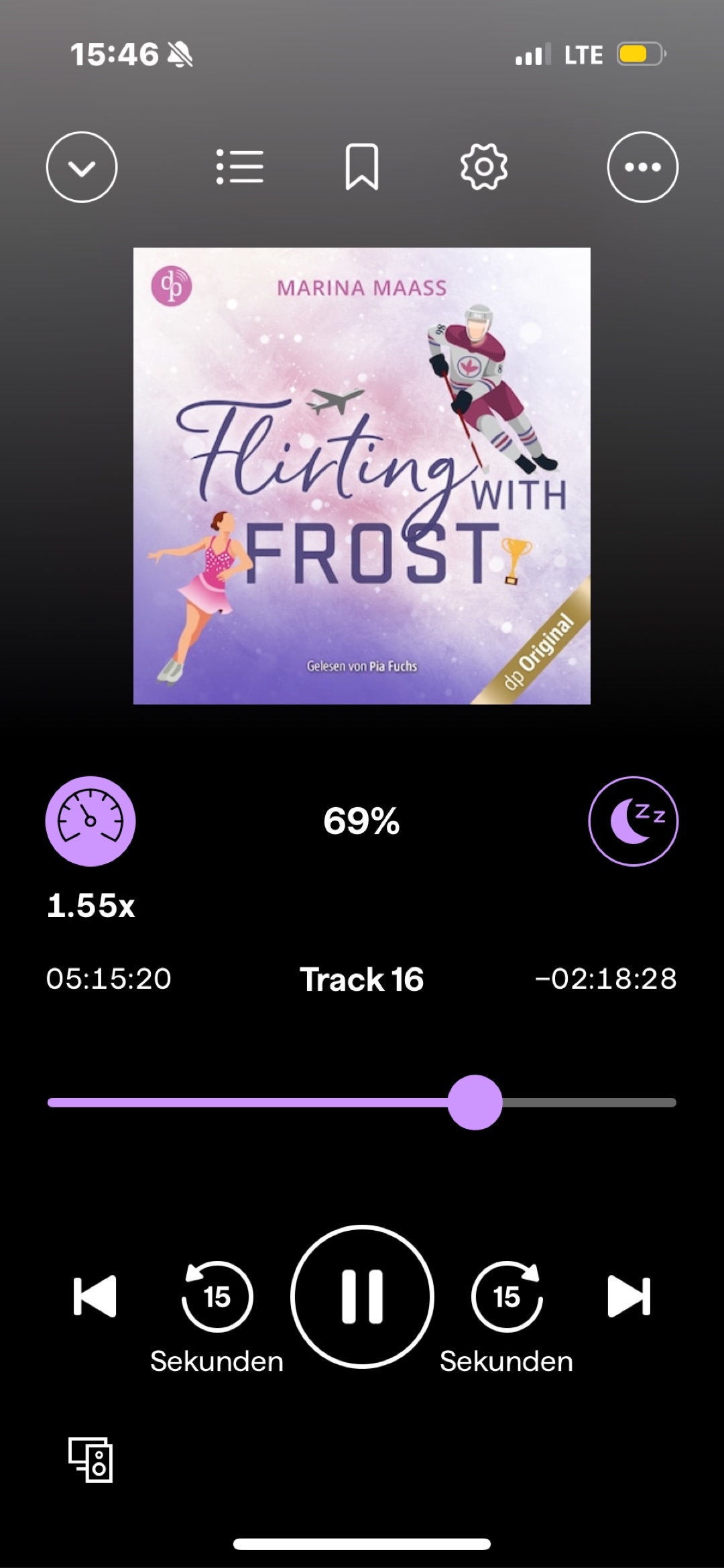Pause the audiobook
The image size is (724, 1568).
point(362,1296)
